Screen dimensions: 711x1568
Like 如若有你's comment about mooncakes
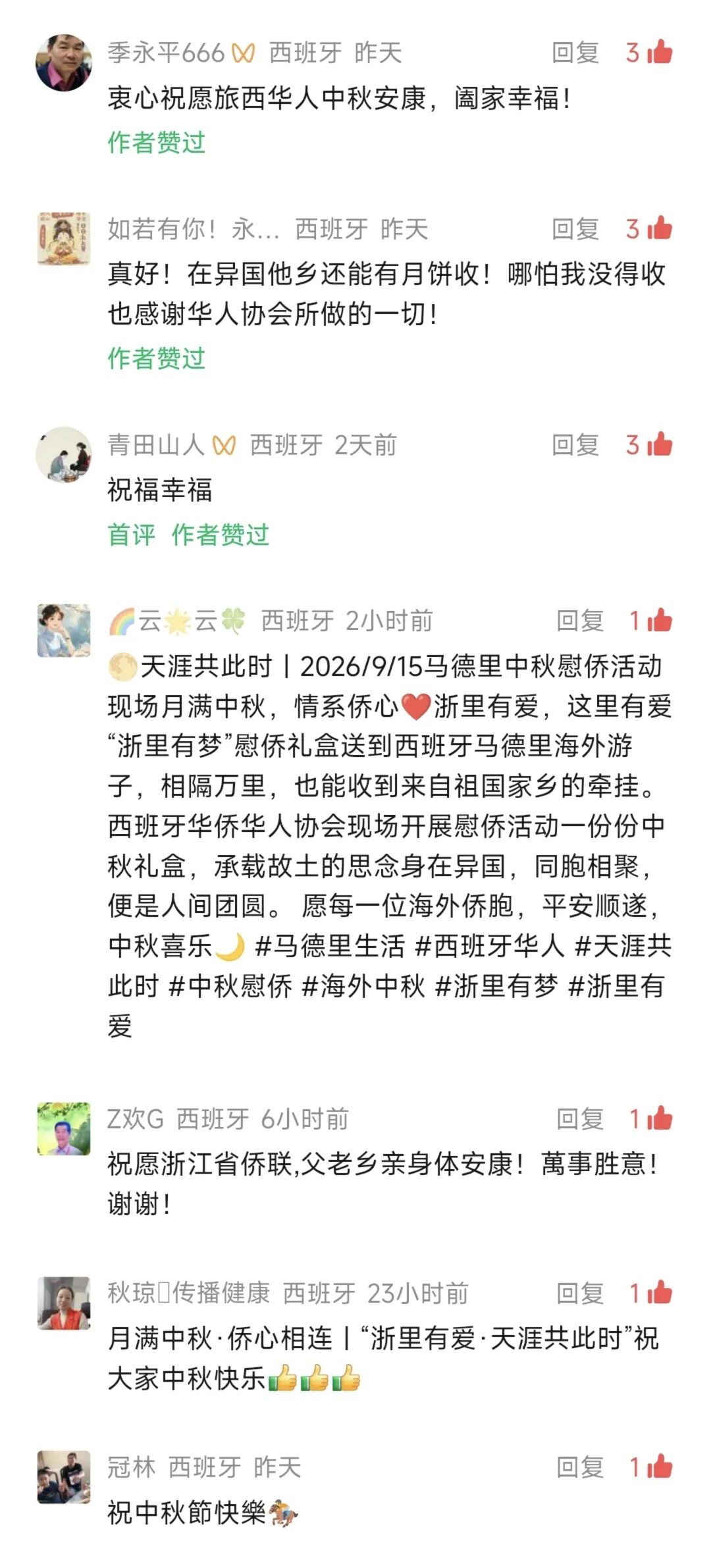(649, 229)
